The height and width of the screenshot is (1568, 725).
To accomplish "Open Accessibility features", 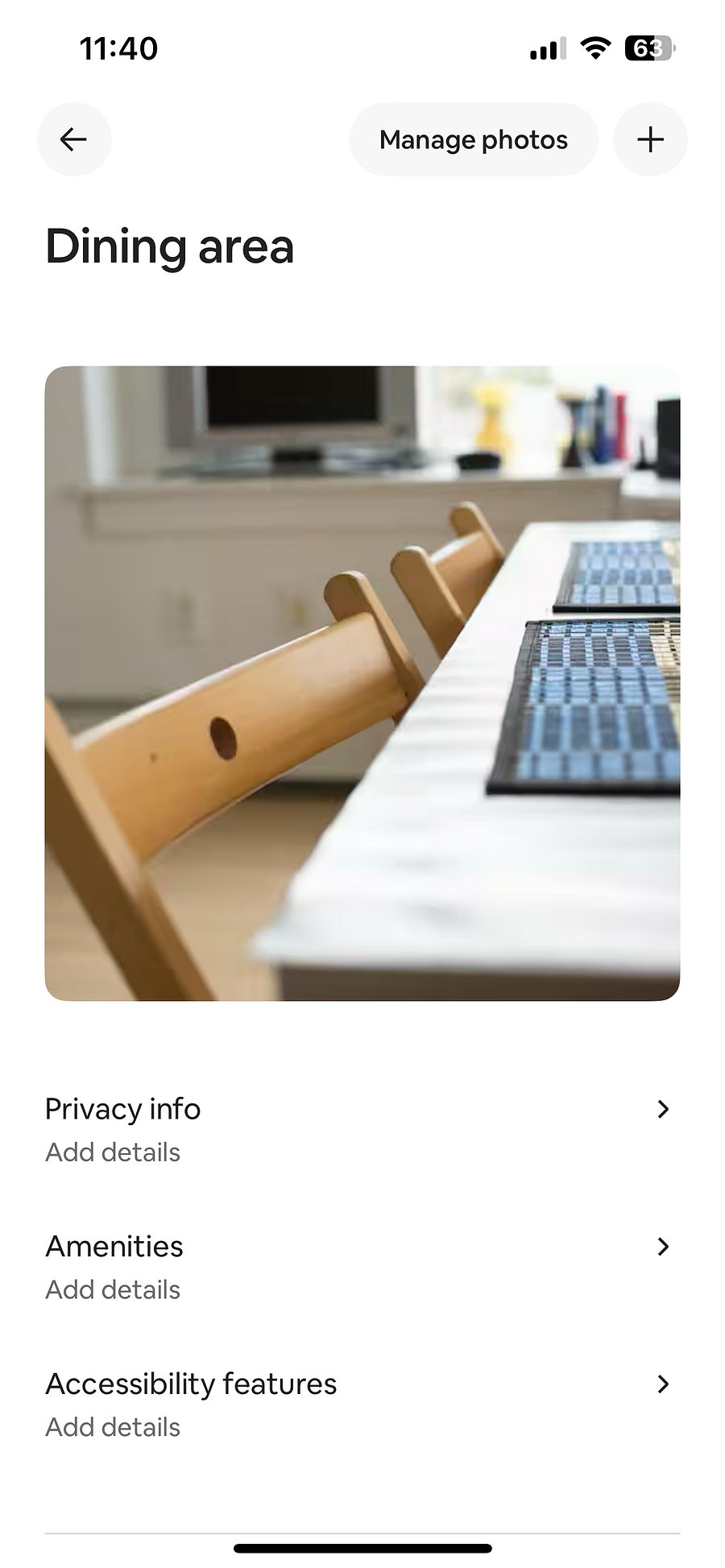I will [x=362, y=1405].
